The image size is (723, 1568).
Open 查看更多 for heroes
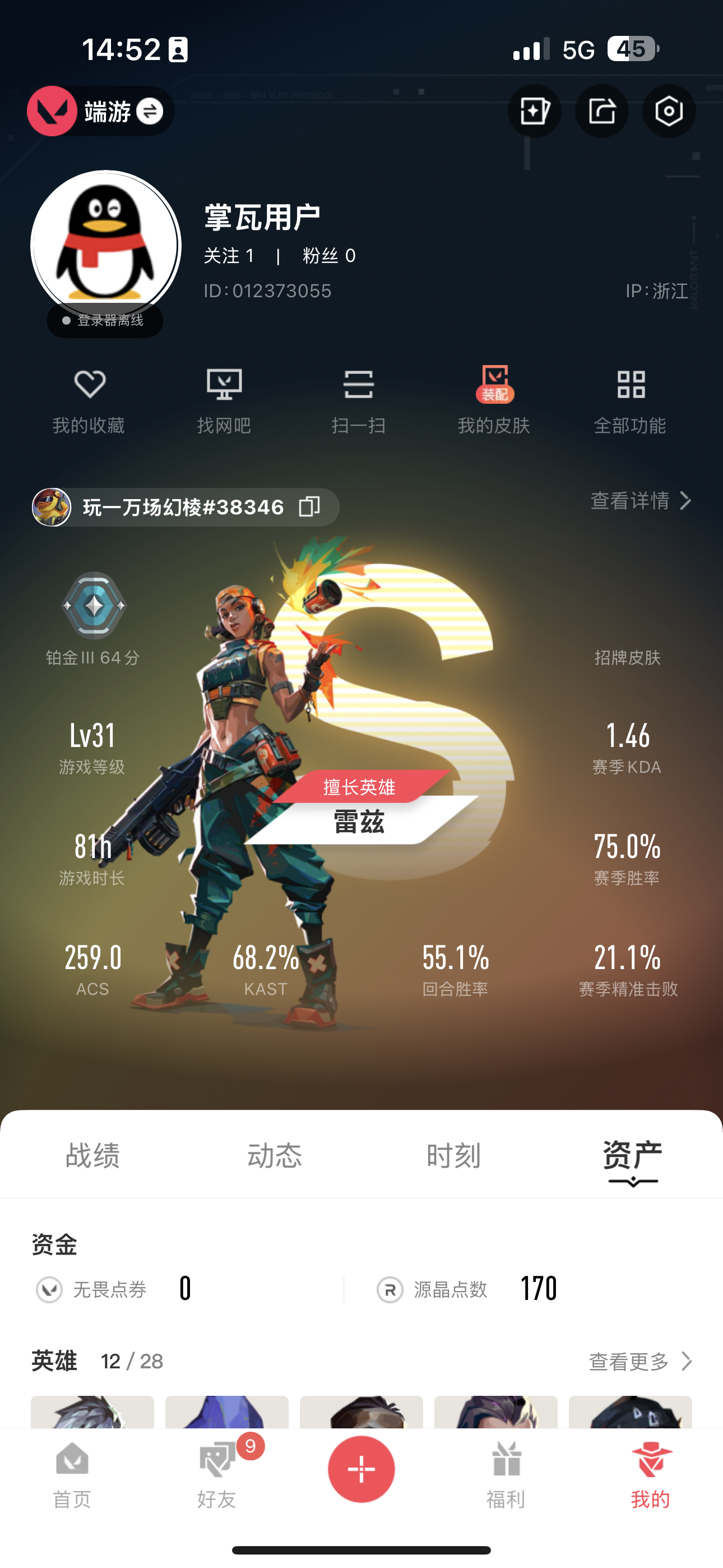641,1362
